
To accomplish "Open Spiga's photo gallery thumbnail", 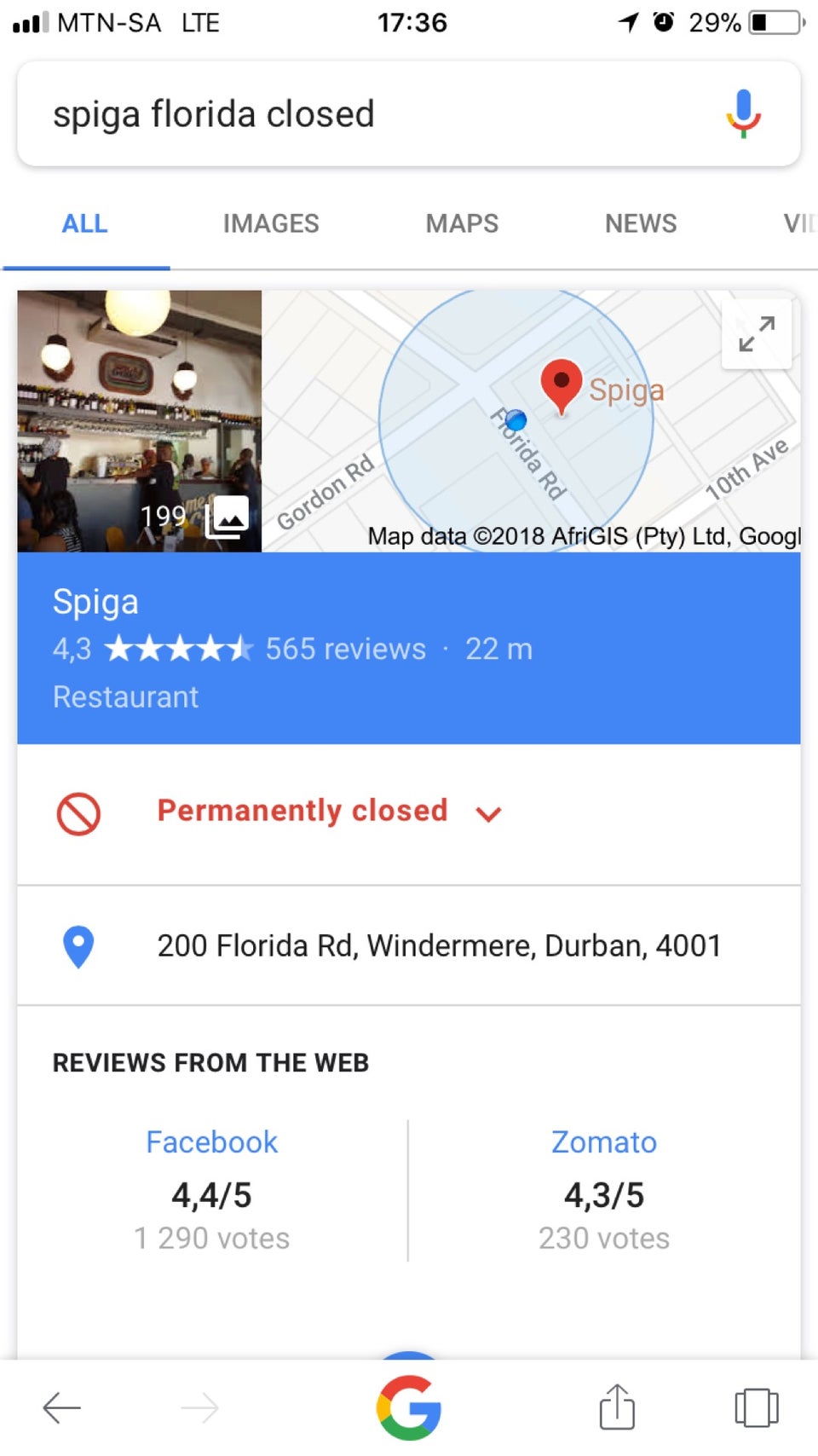I will tap(140, 421).
